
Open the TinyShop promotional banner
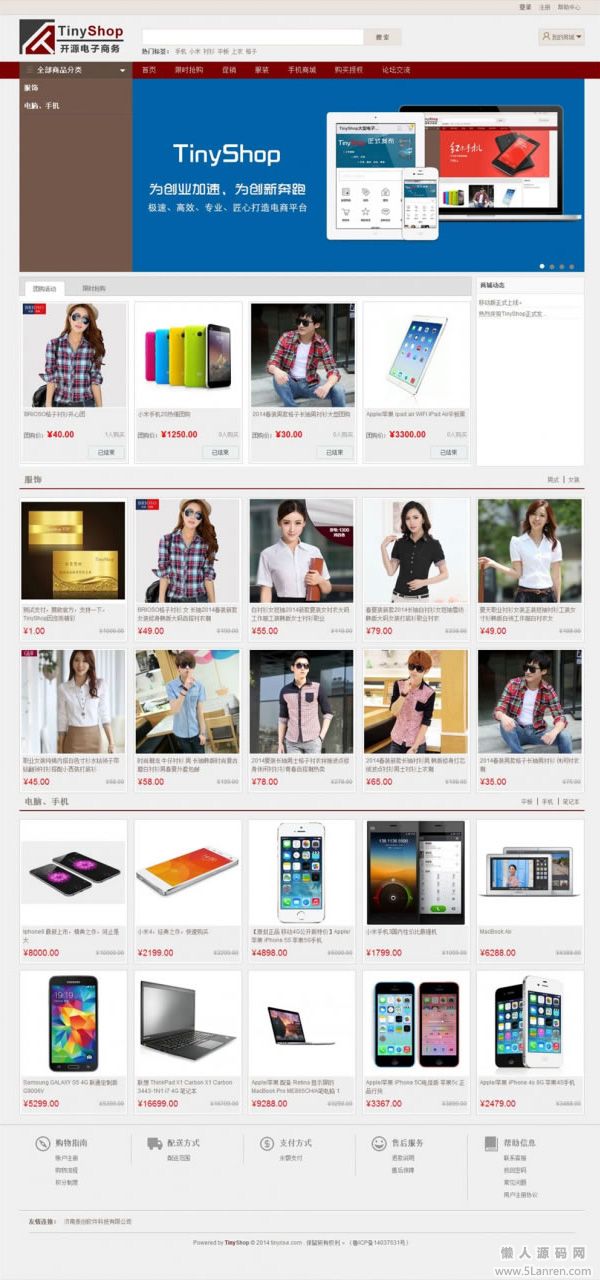pyautogui.click(x=358, y=175)
